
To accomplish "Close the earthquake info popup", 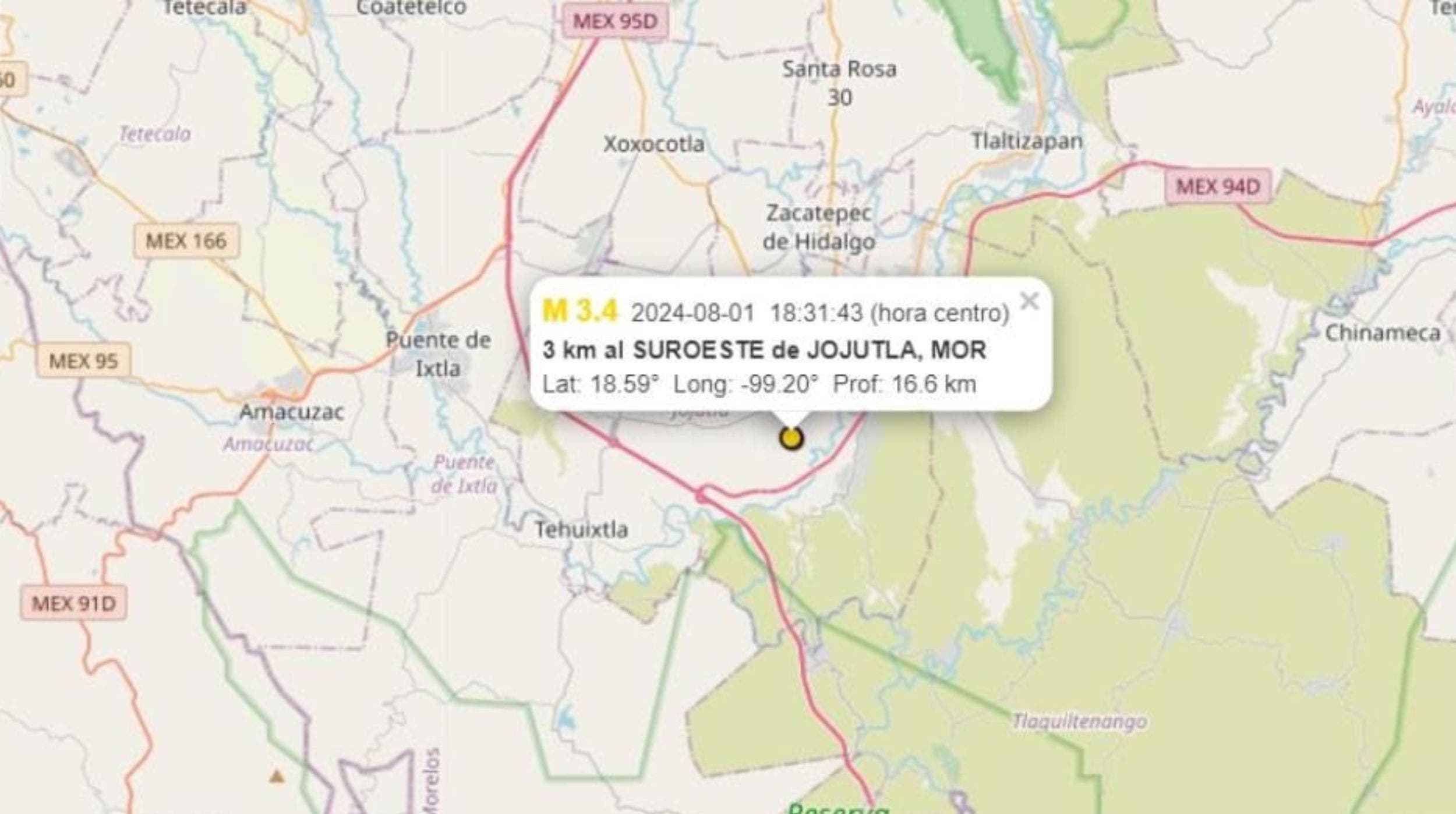I will coord(1030,301).
